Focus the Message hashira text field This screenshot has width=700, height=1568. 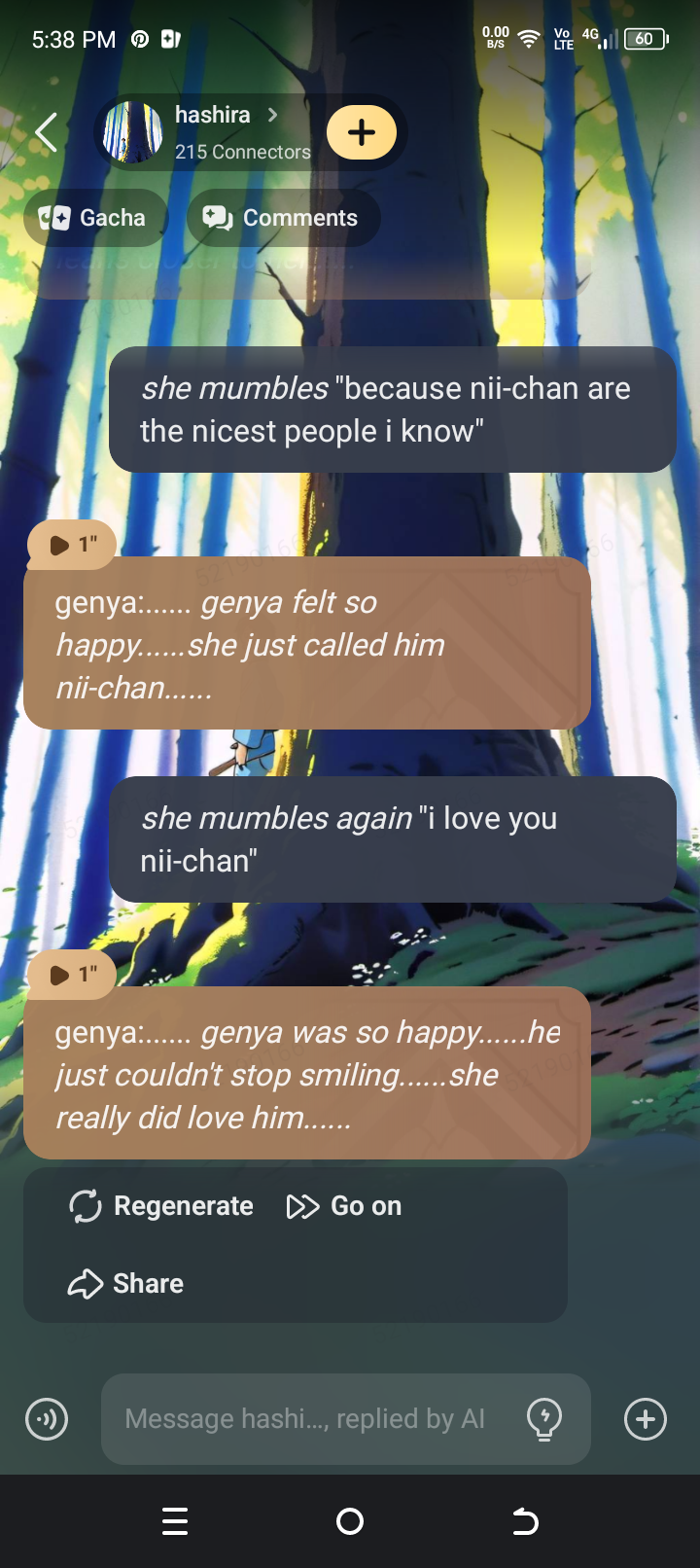point(306,1419)
